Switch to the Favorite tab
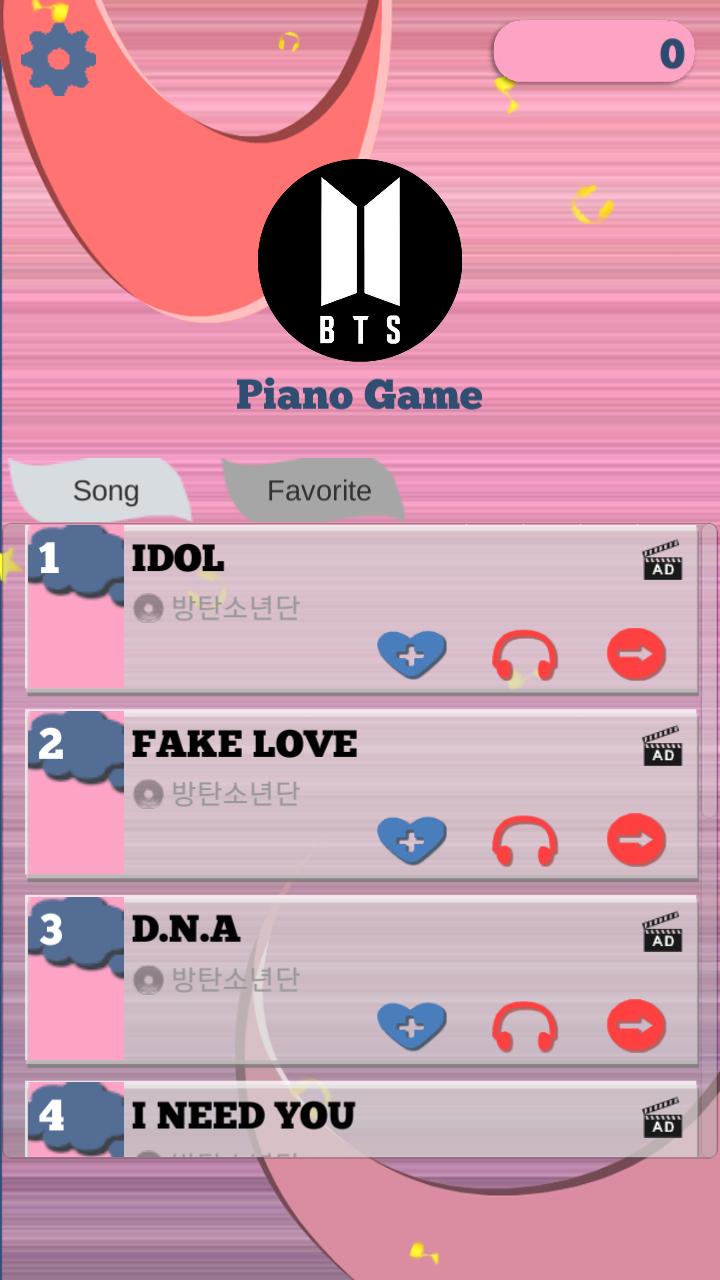The height and width of the screenshot is (1280, 720). (x=318, y=490)
